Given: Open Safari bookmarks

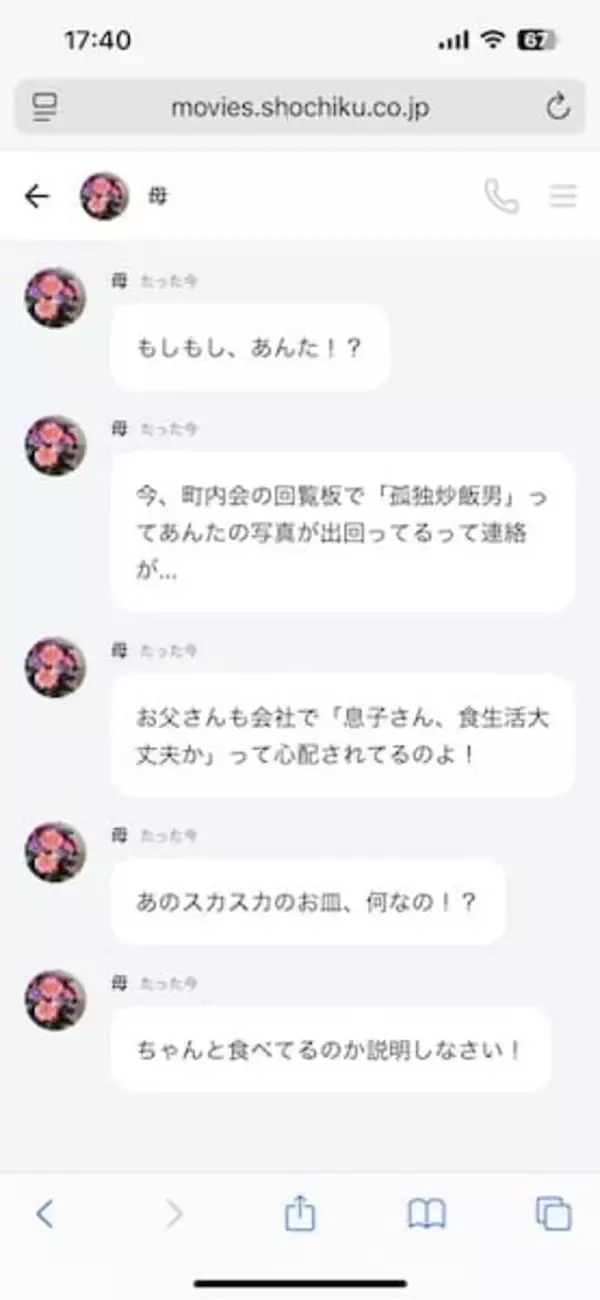Looking at the screenshot, I should tap(427, 1214).
